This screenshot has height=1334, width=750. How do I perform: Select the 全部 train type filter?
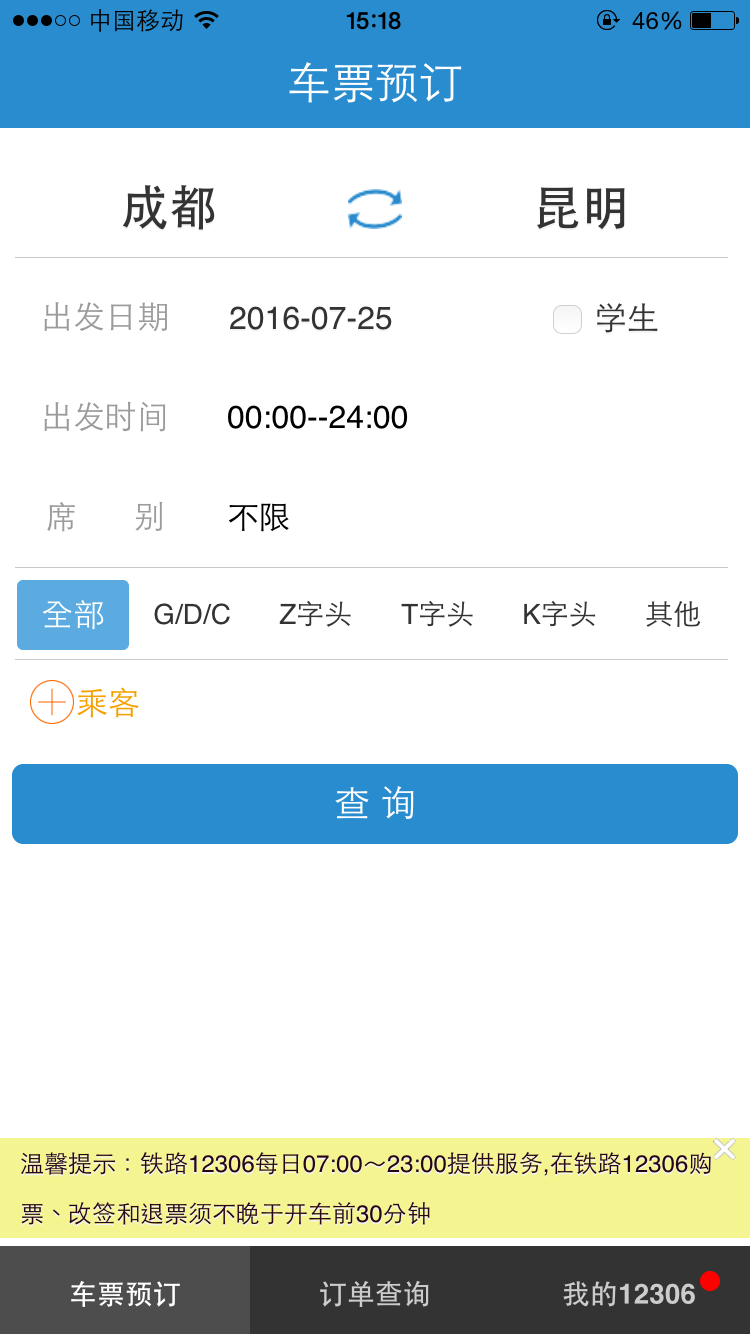[73, 614]
